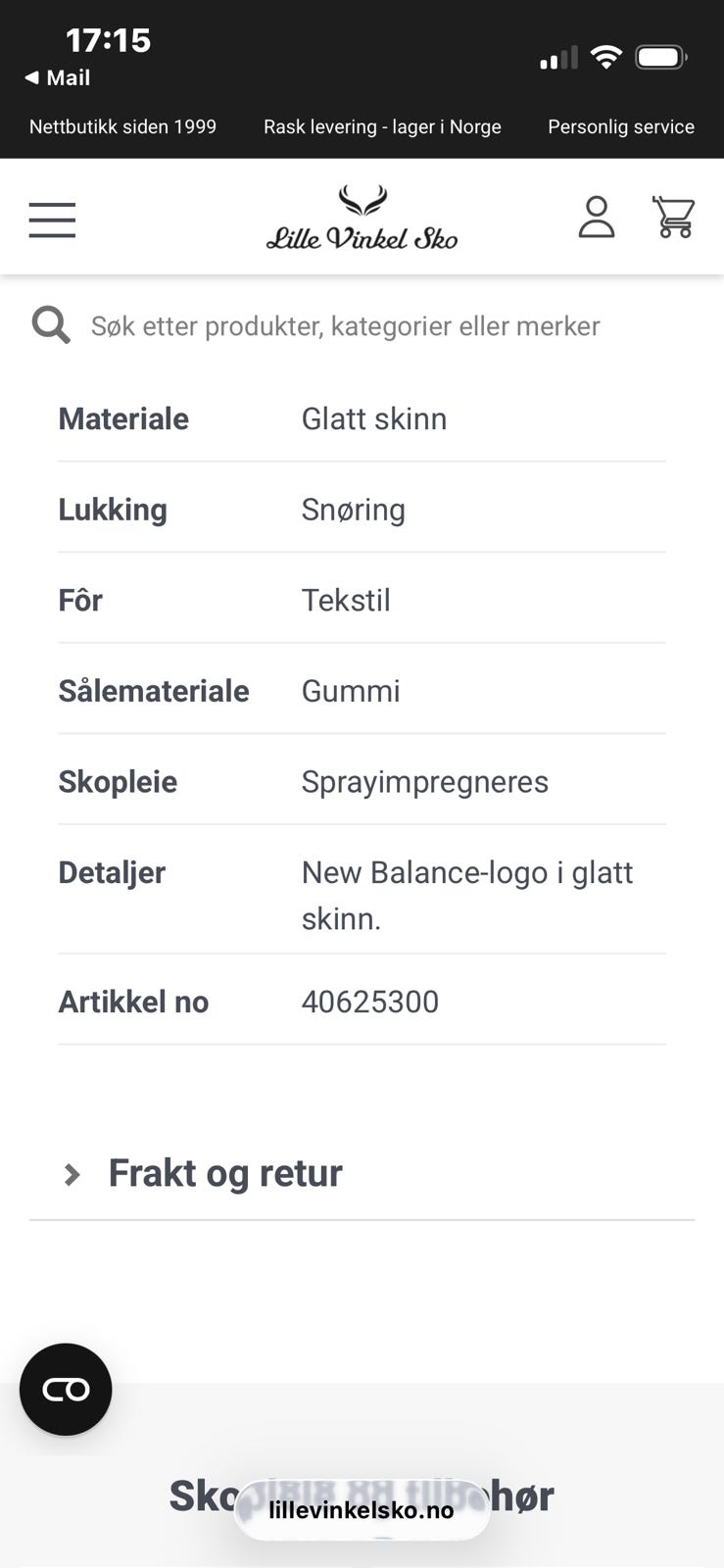Open the hamburger navigation menu
Image resolution: width=724 pixels, height=1568 pixels.
pos(51,220)
